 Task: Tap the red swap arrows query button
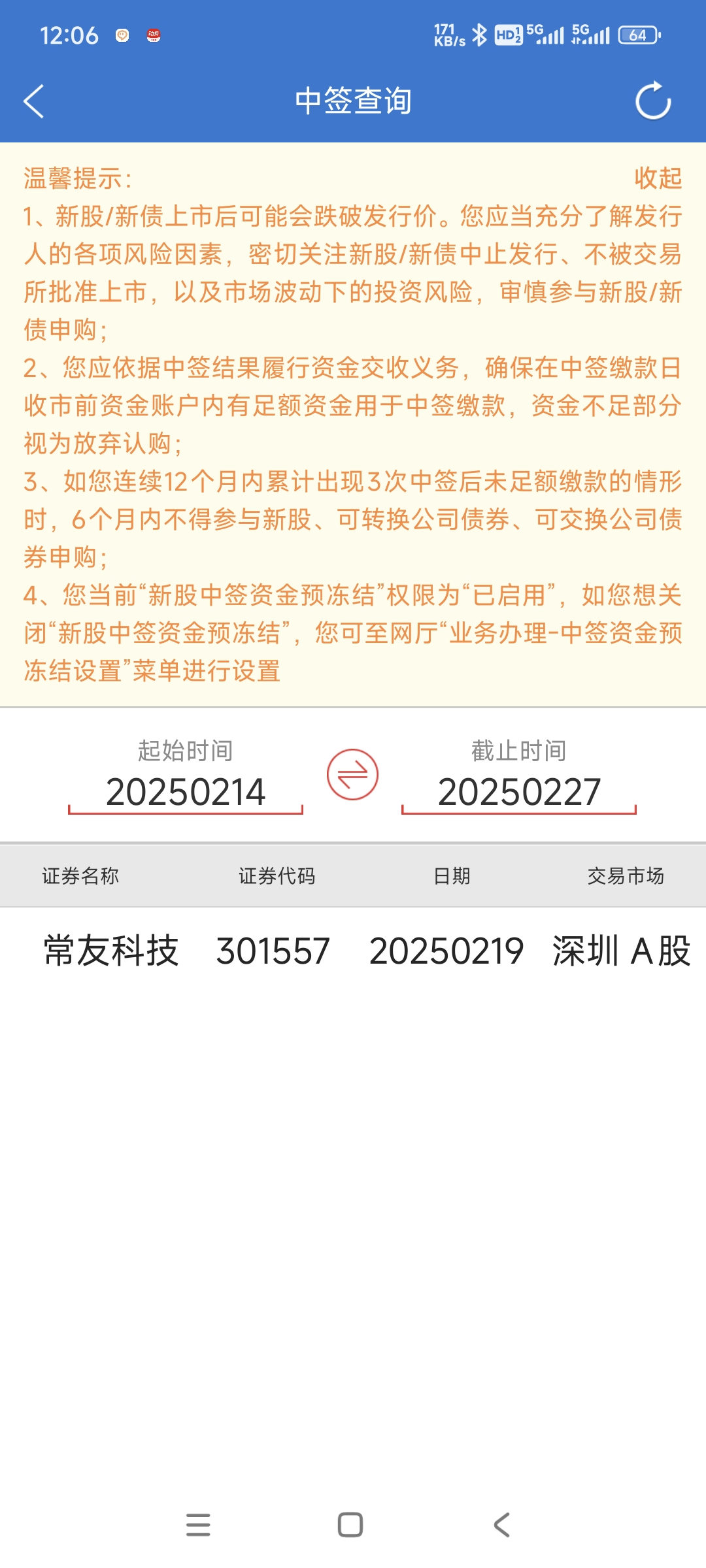point(352,775)
